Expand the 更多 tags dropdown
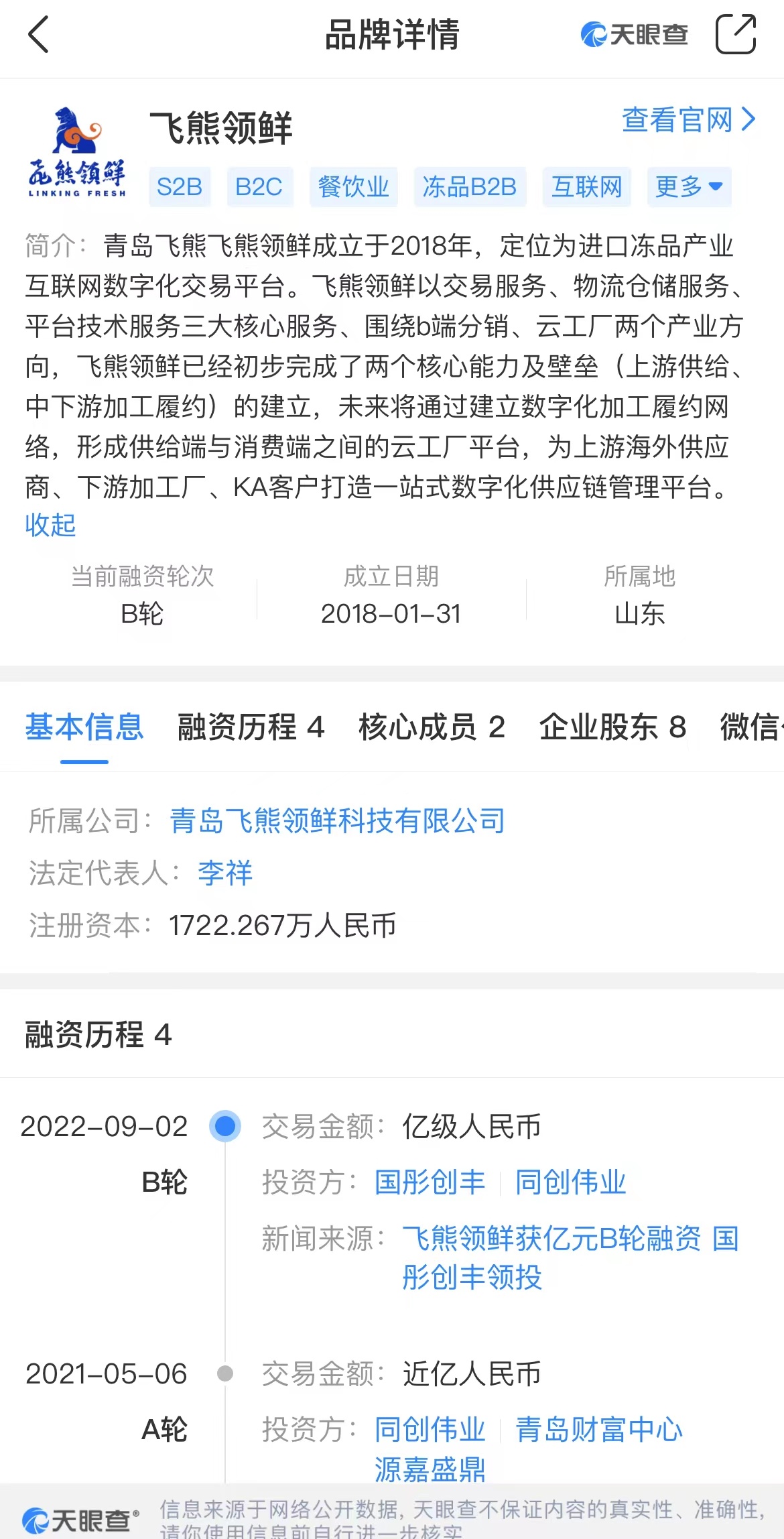This screenshot has height=1539, width=784. click(688, 186)
